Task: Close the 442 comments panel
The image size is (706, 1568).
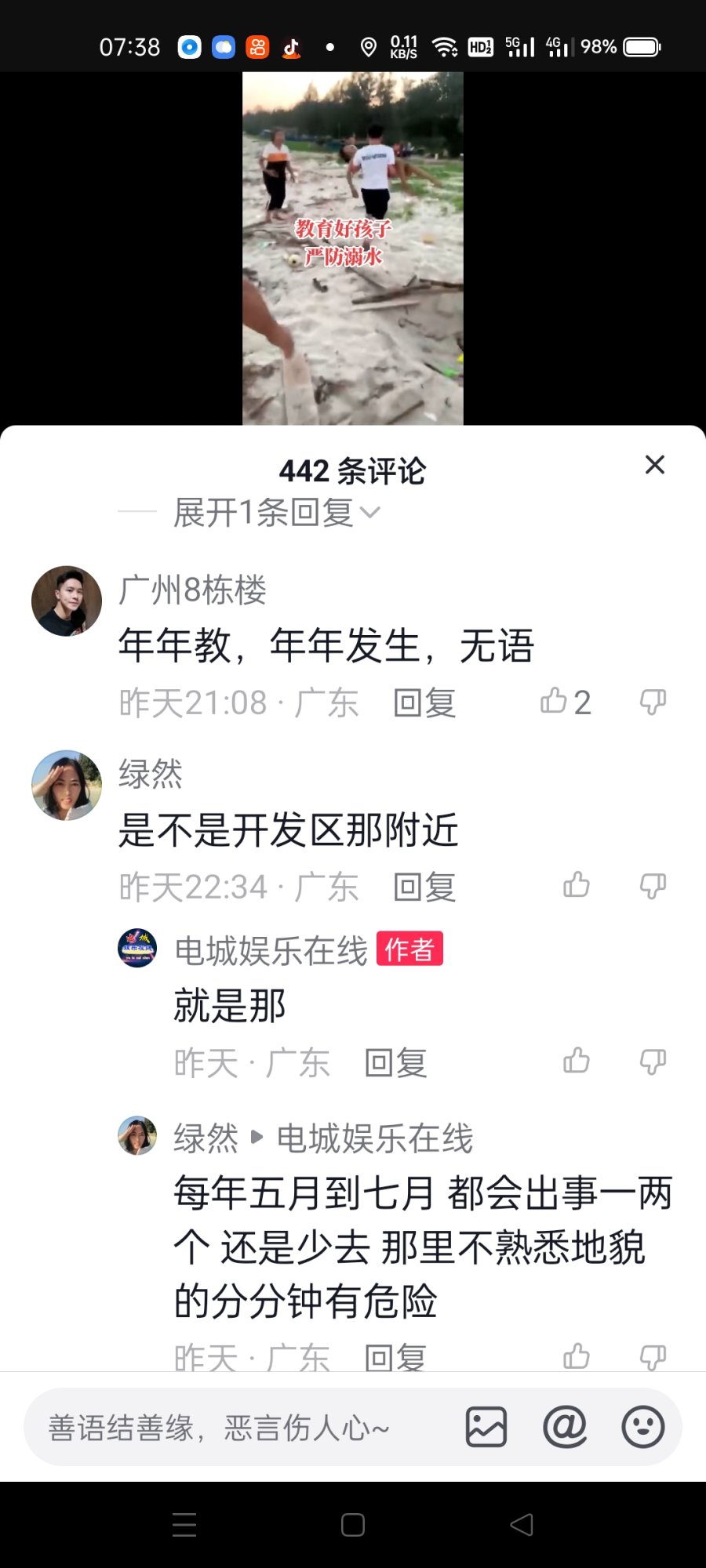Action: coord(654,465)
